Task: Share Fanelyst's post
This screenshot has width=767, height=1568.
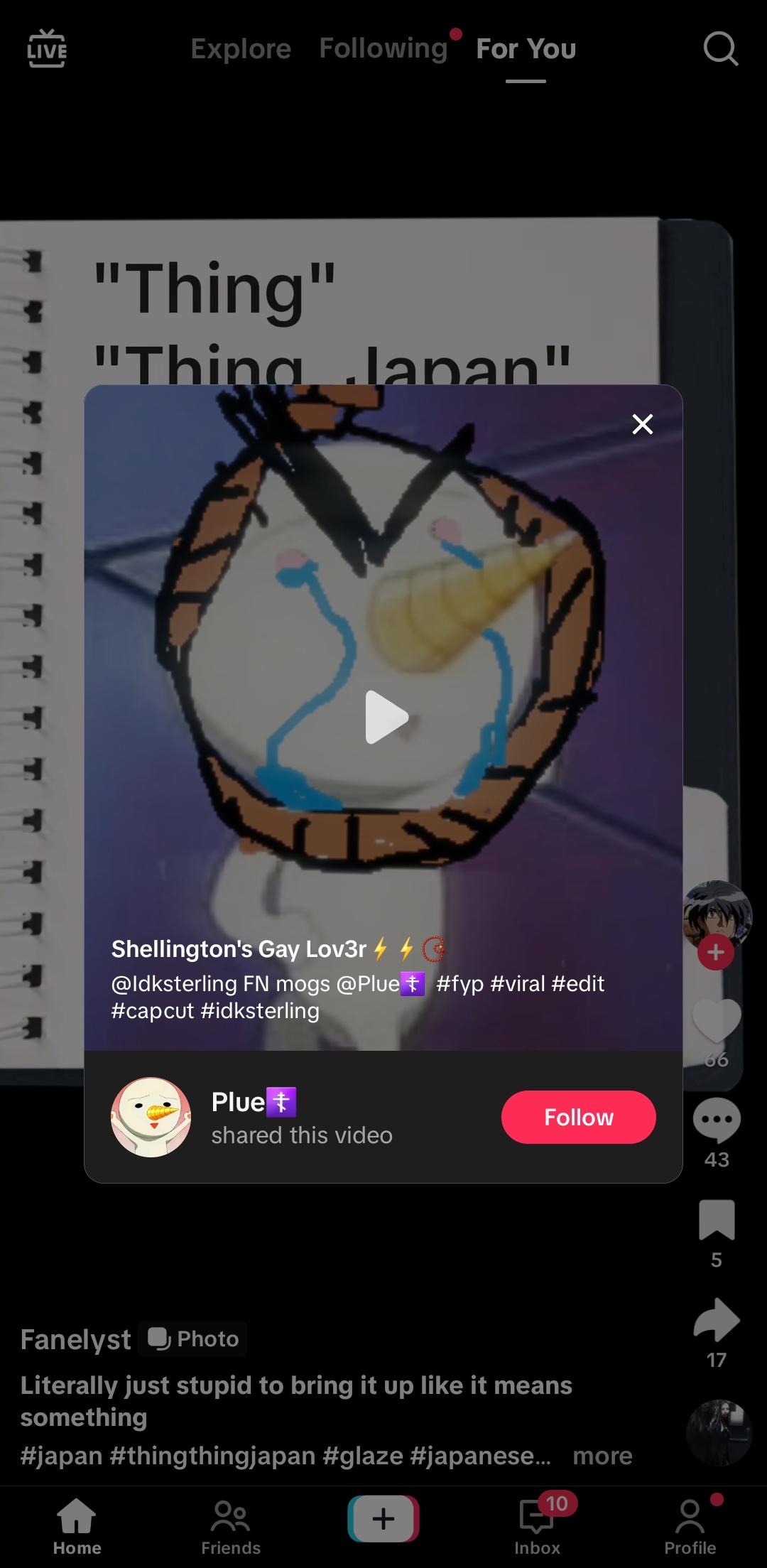Action: tap(716, 1320)
